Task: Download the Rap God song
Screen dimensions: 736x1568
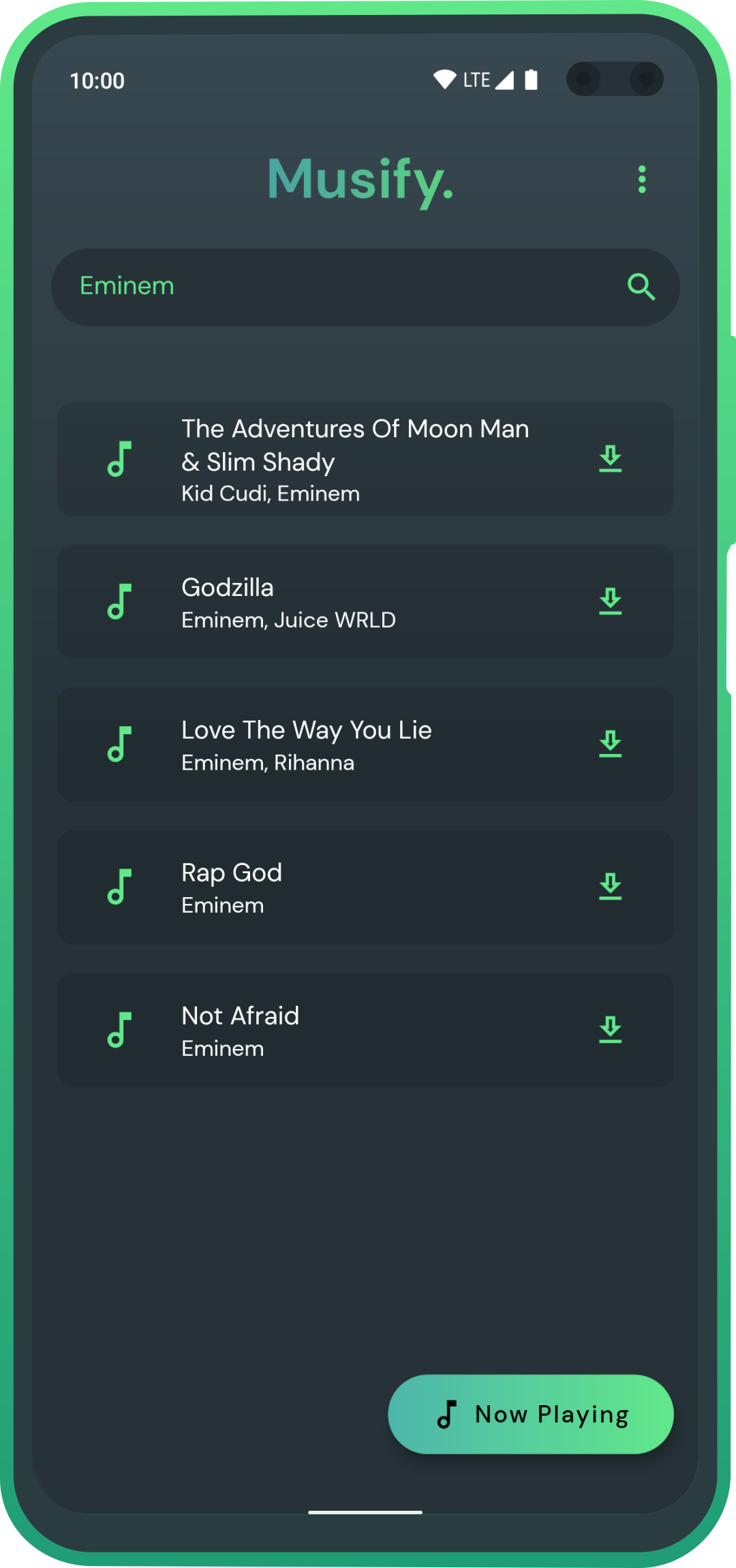Action: pos(610,887)
